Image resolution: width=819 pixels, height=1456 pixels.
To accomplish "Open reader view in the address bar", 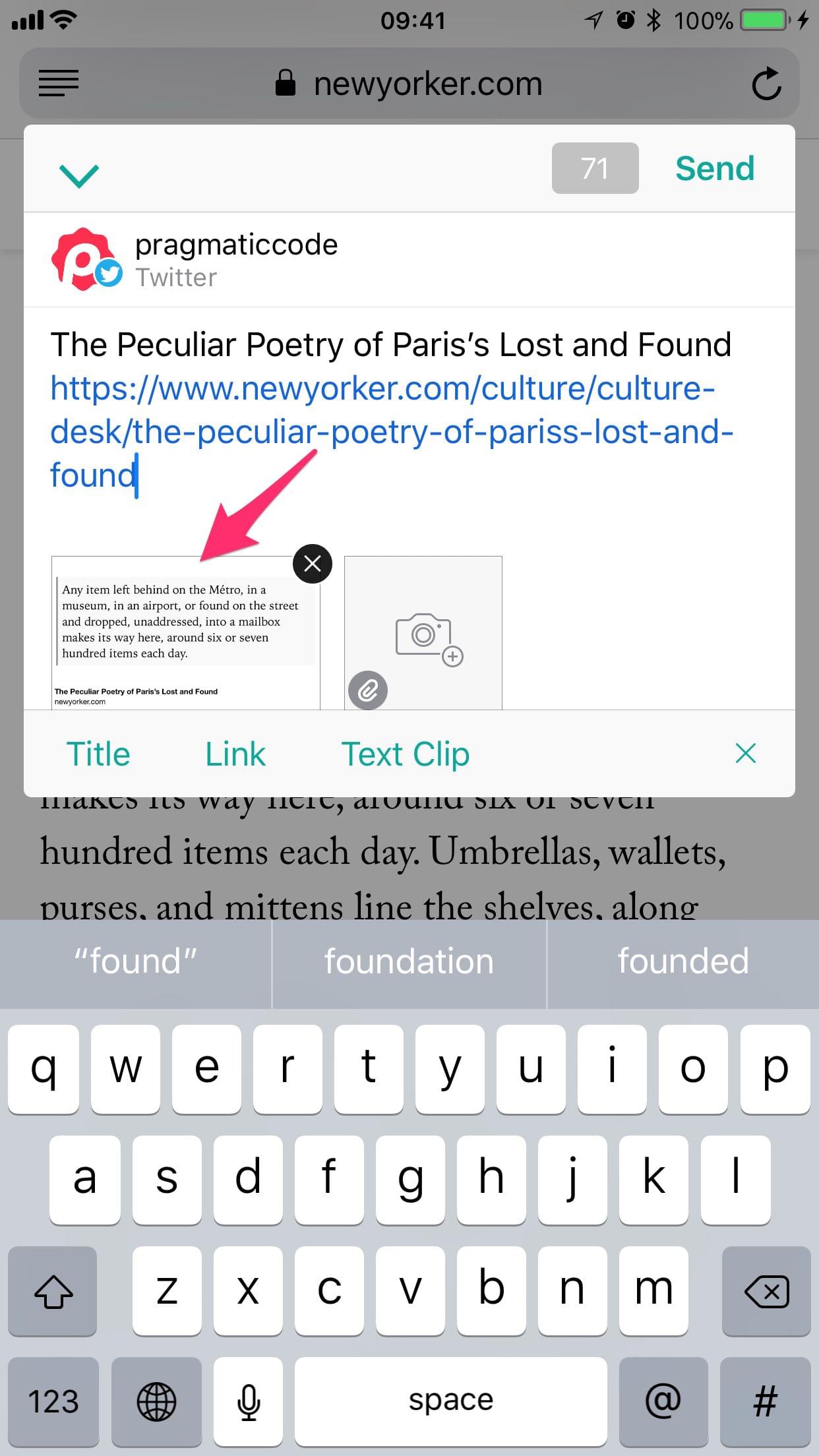I will tap(59, 84).
